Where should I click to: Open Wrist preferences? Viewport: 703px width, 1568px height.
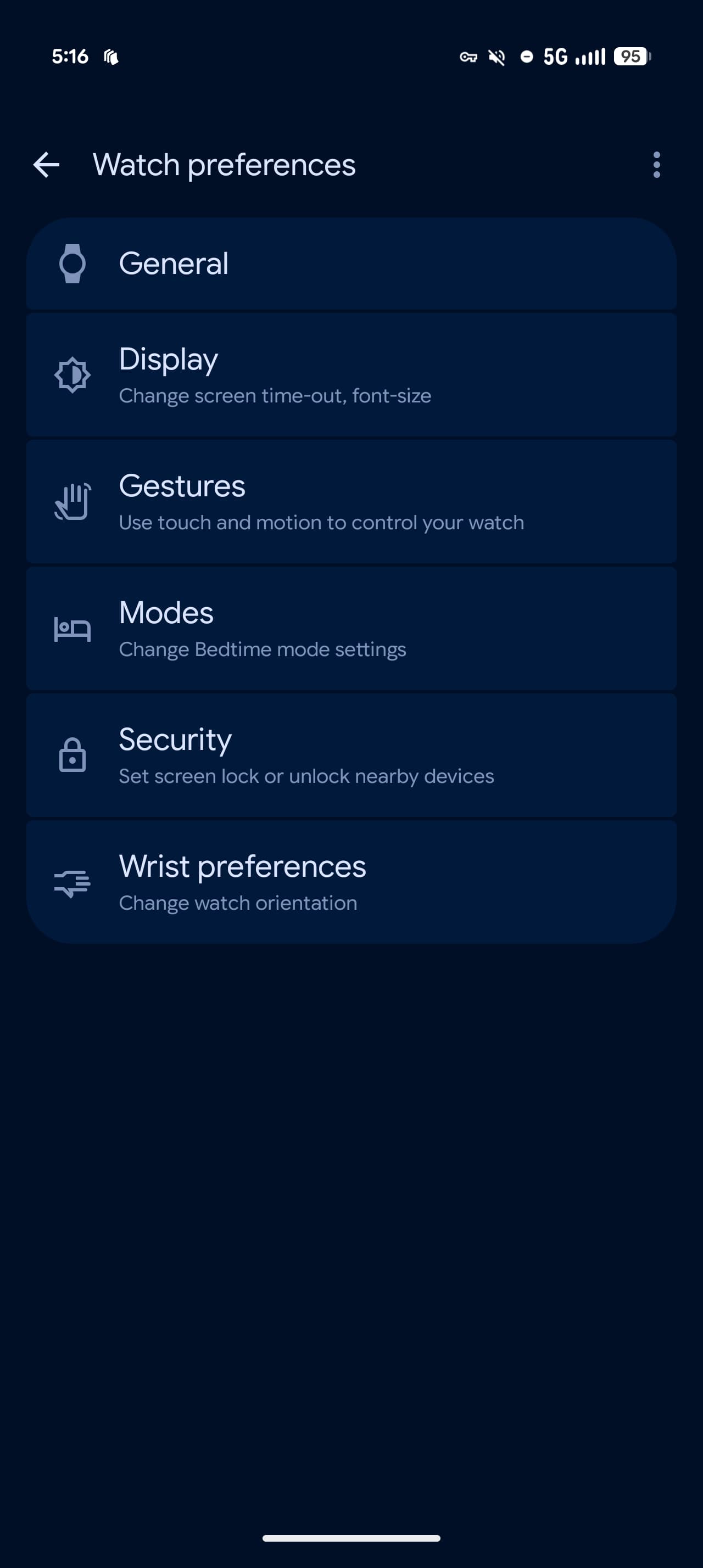(350, 882)
